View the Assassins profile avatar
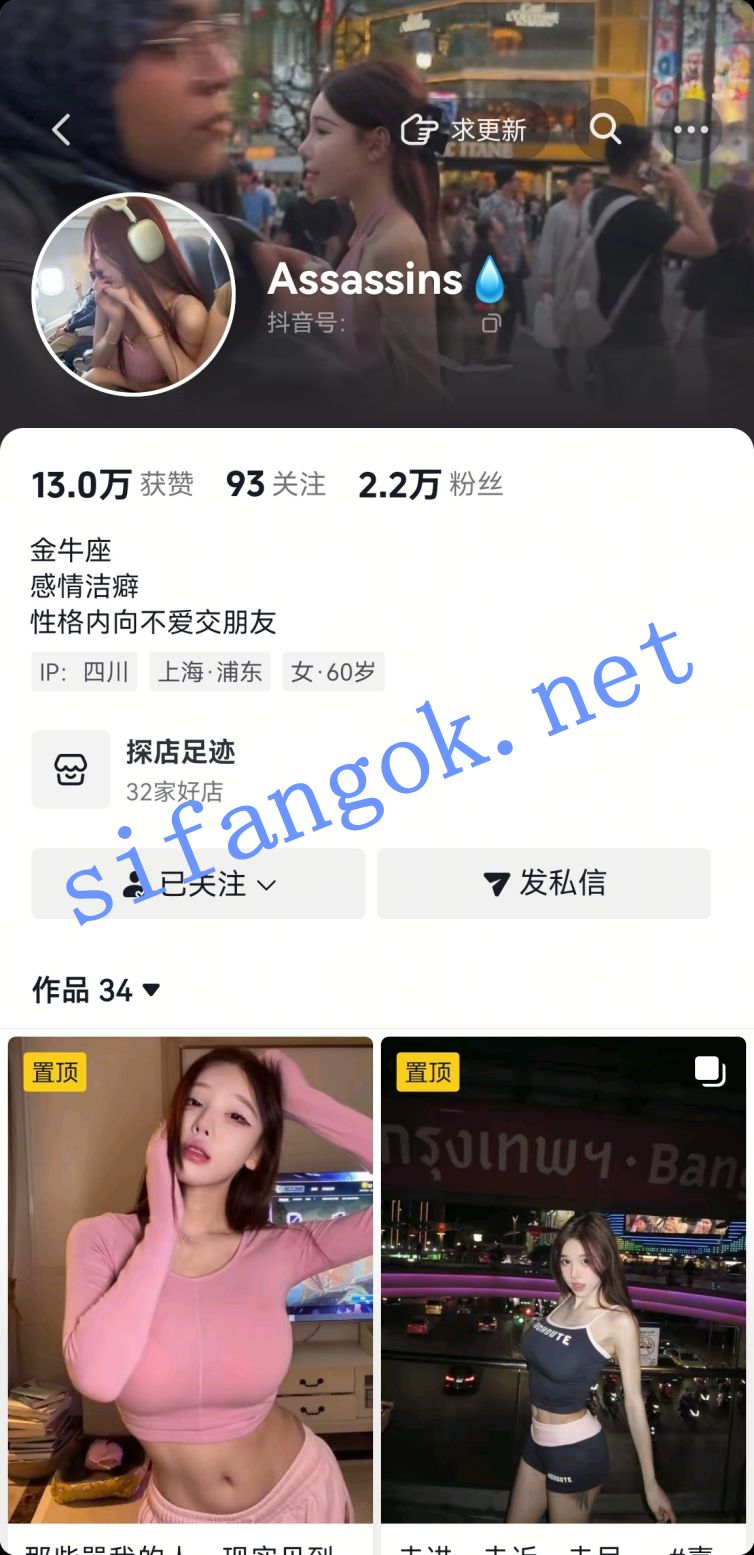Image resolution: width=754 pixels, height=1555 pixels. (x=134, y=294)
